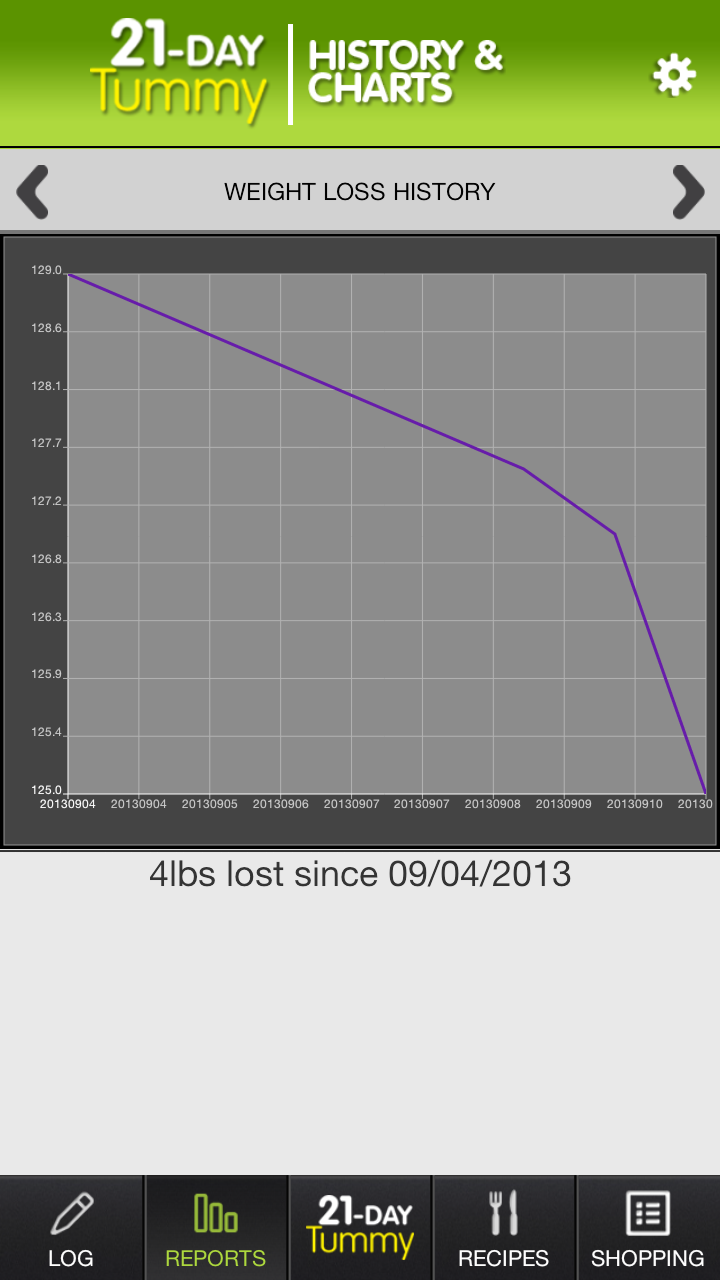Switch to the Log tab
The image size is (720, 1280).
pyautogui.click(x=71, y=1228)
